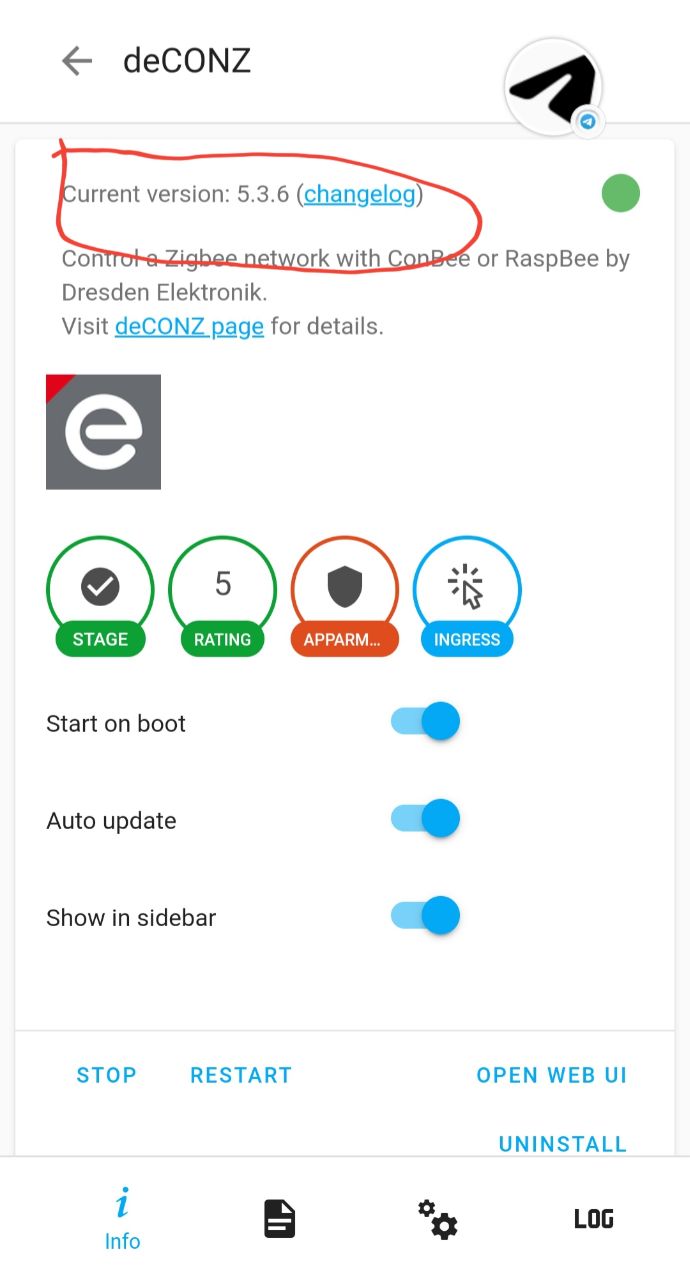Restart the deCONZ add-on
The height and width of the screenshot is (1280, 690).
point(241,1075)
